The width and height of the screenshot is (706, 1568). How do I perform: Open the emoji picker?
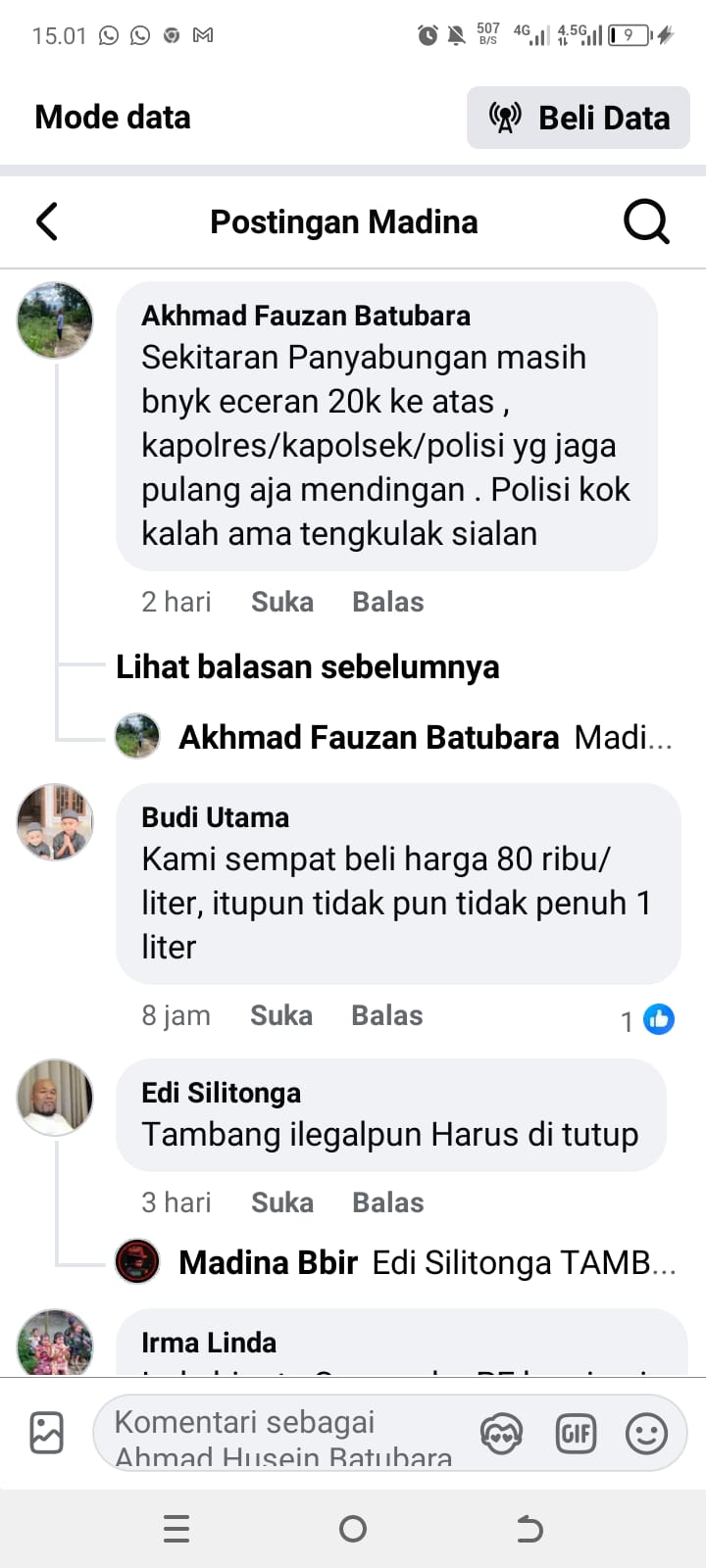coord(646,1435)
